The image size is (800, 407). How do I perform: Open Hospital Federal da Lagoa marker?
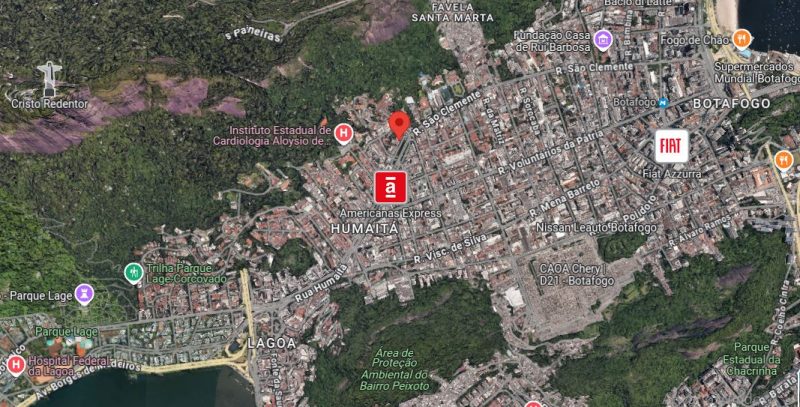tap(15, 365)
